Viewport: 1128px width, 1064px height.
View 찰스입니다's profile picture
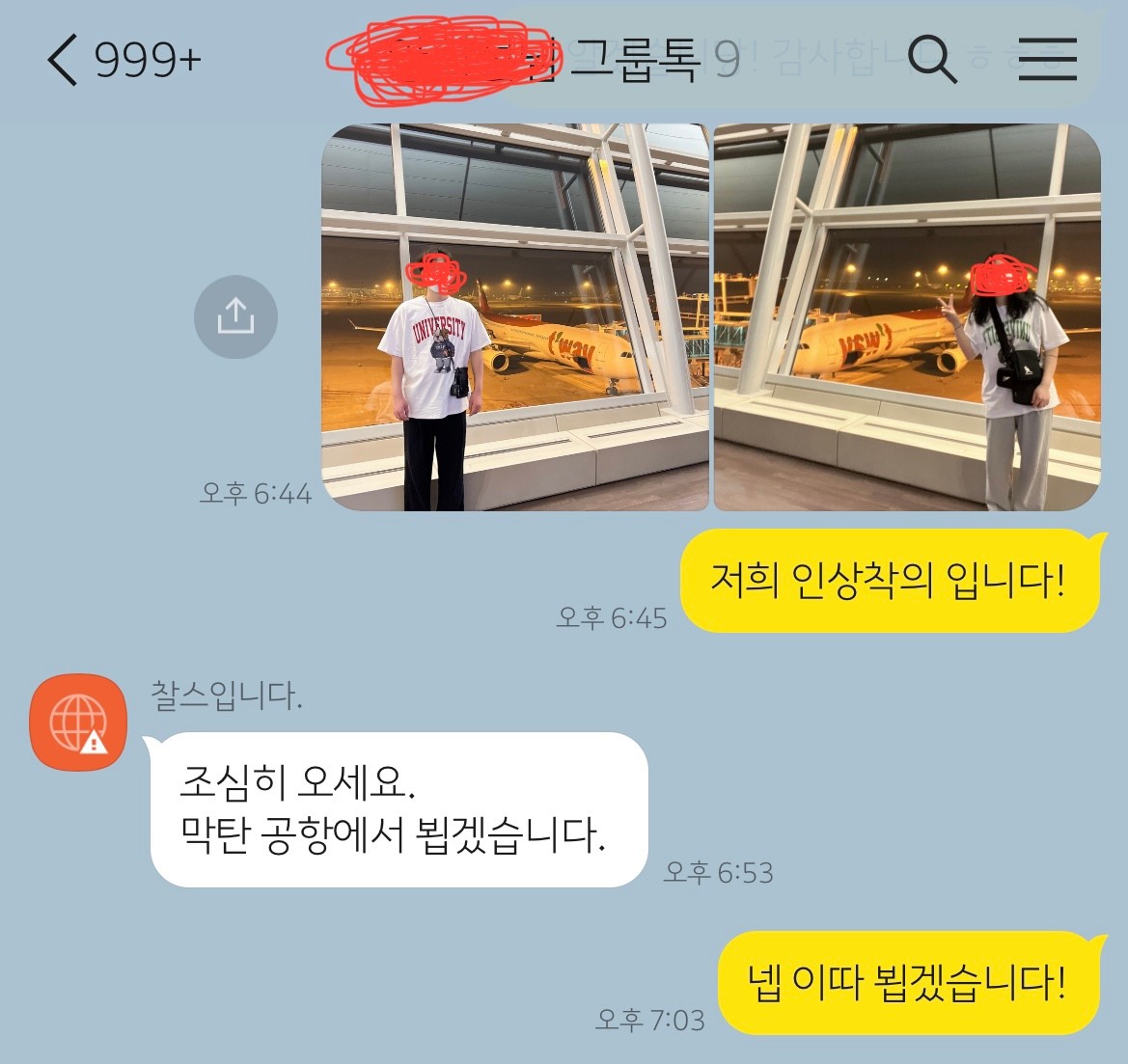click(x=78, y=723)
